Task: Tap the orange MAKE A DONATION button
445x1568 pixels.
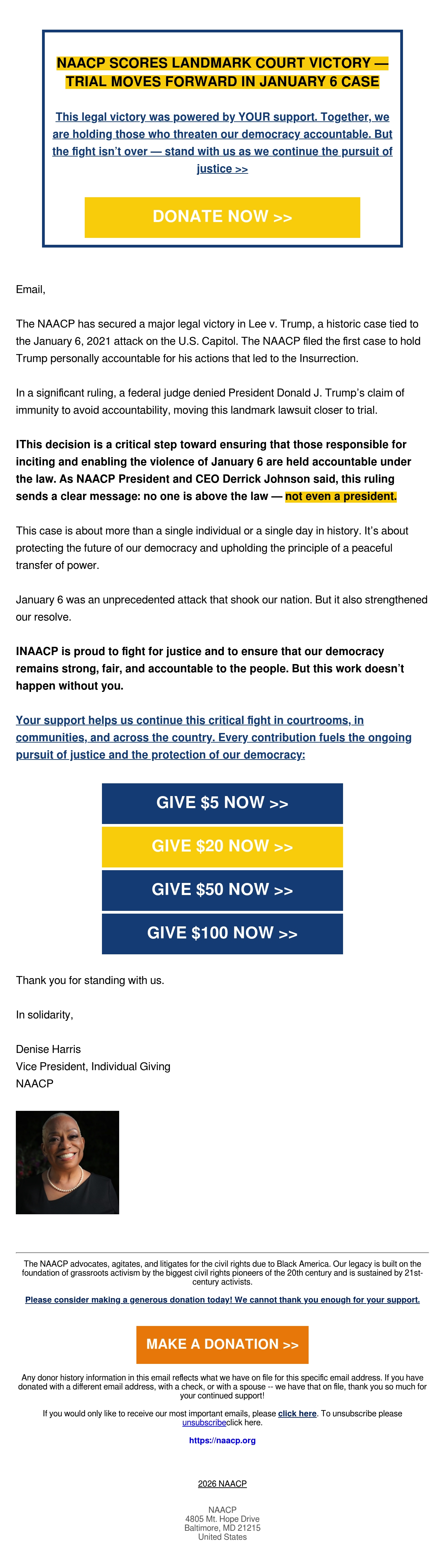Action: pyautogui.click(x=222, y=1345)
